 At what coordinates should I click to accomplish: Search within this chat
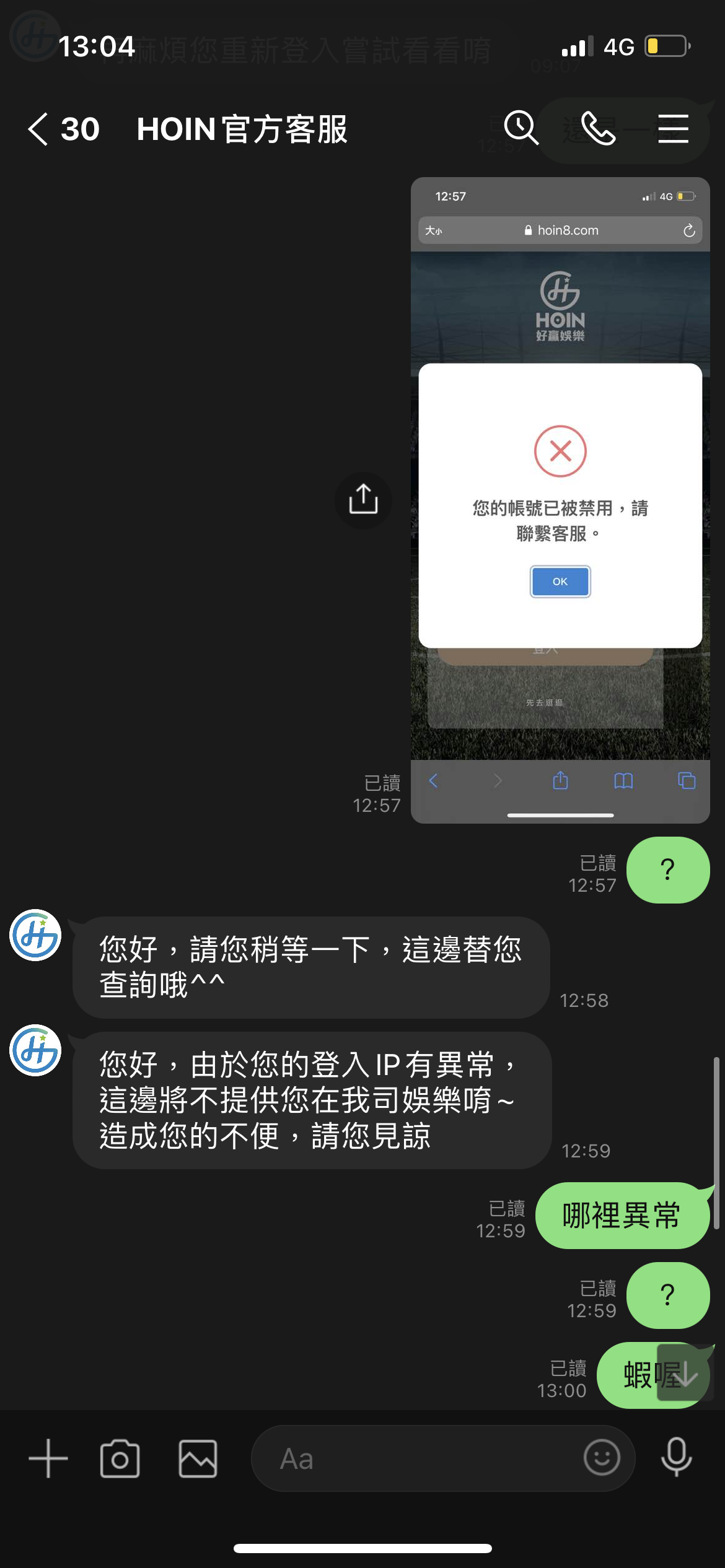[521, 128]
